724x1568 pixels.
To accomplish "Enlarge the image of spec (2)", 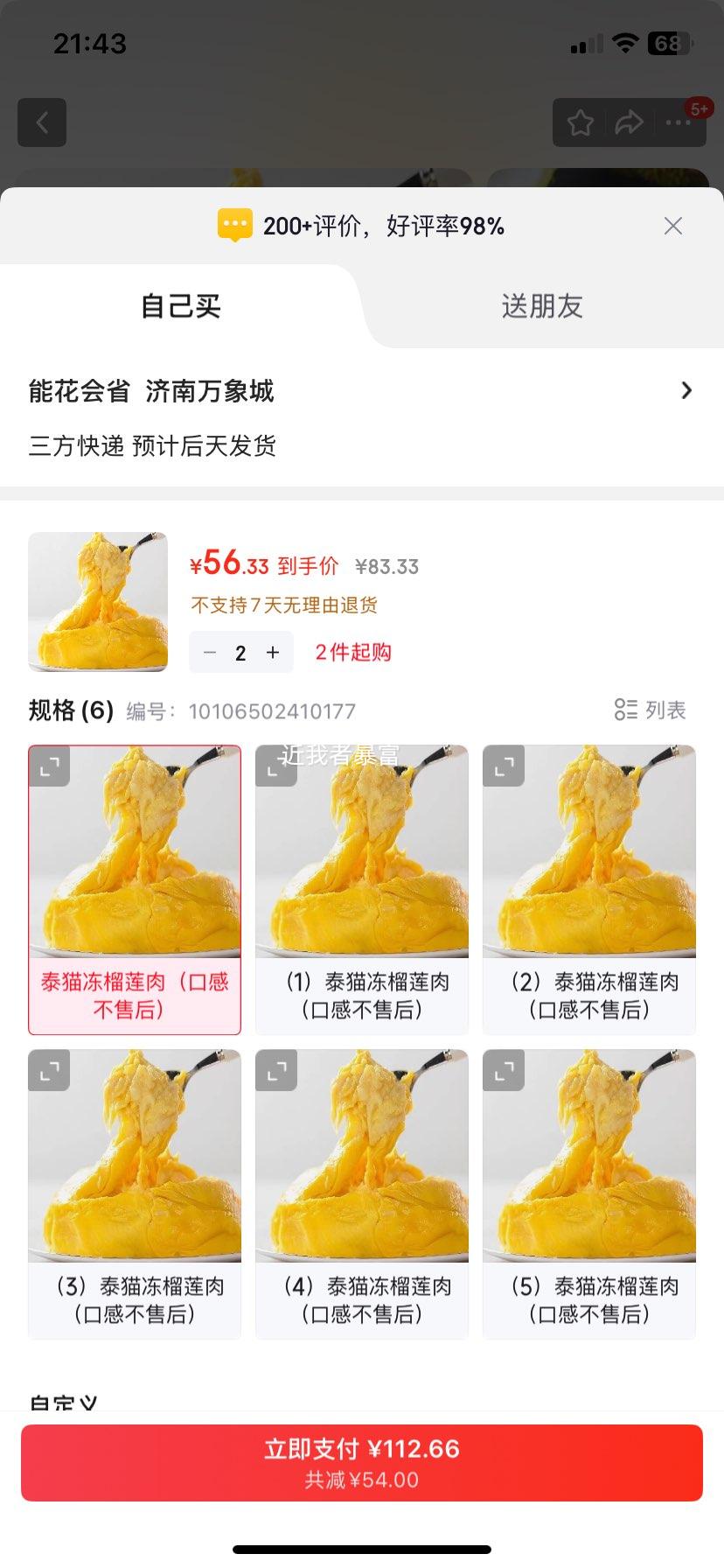I will [504, 766].
